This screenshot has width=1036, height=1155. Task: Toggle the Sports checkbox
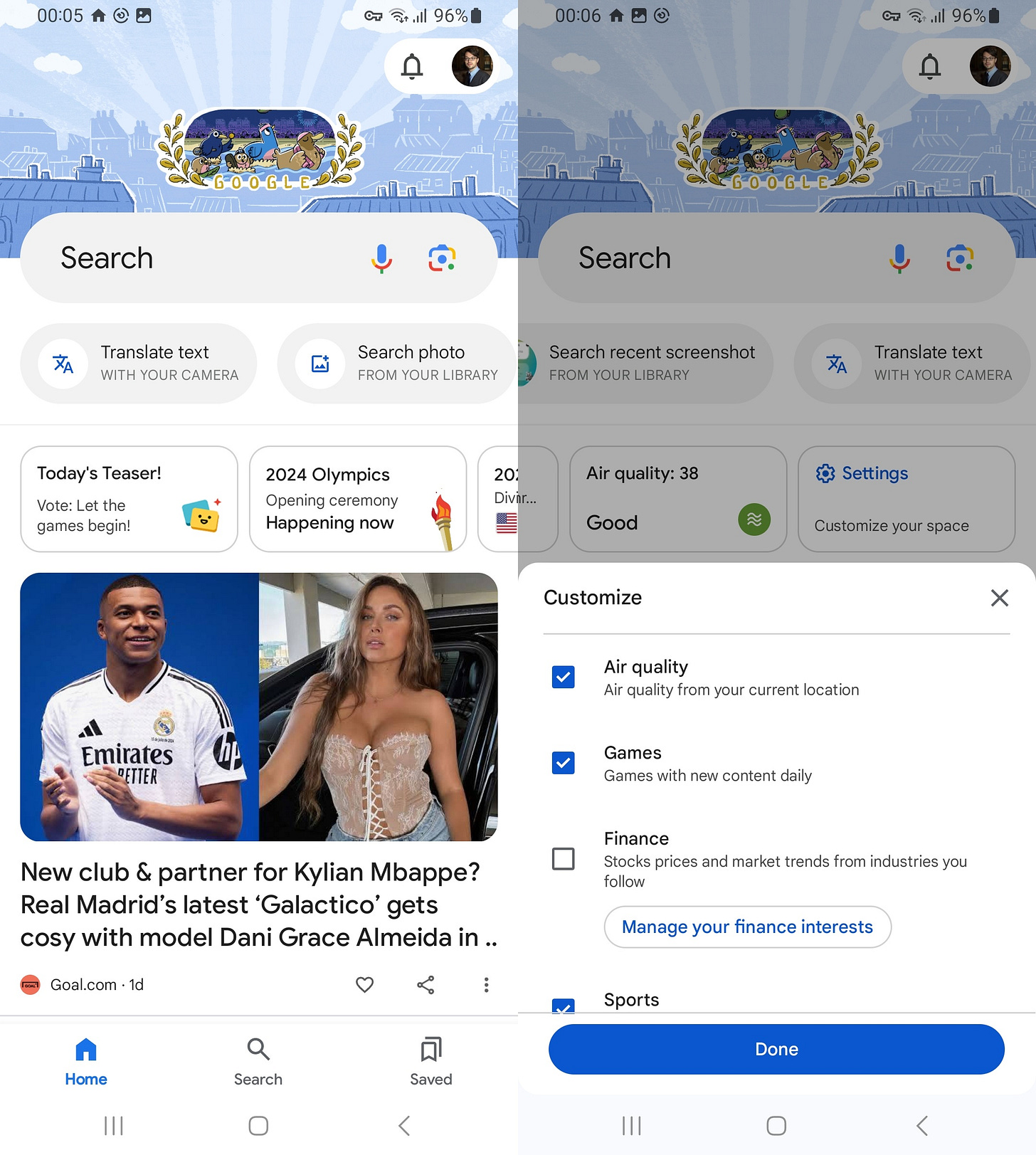coord(564,1006)
